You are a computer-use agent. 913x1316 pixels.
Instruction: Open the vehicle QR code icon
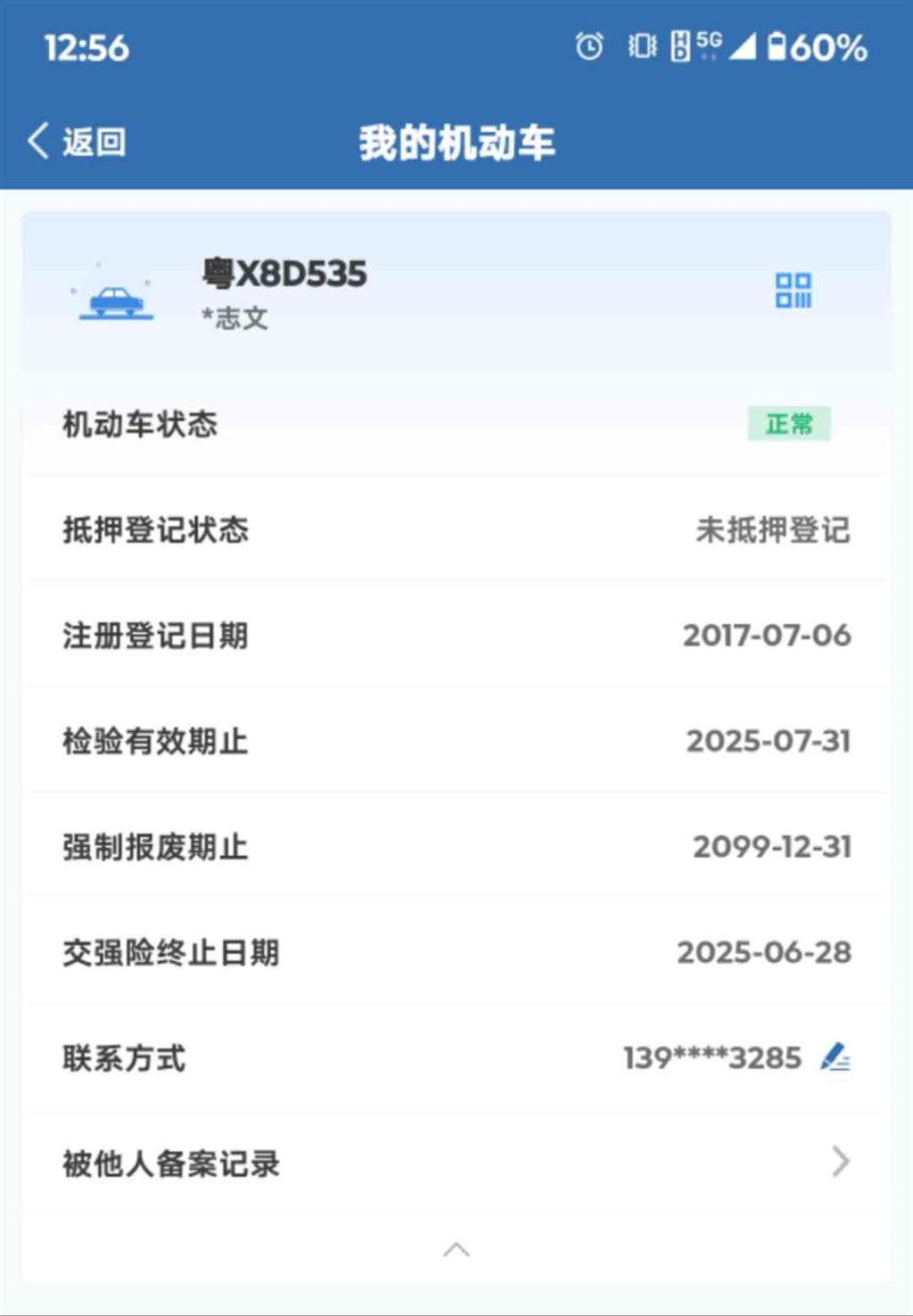click(793, 291)
